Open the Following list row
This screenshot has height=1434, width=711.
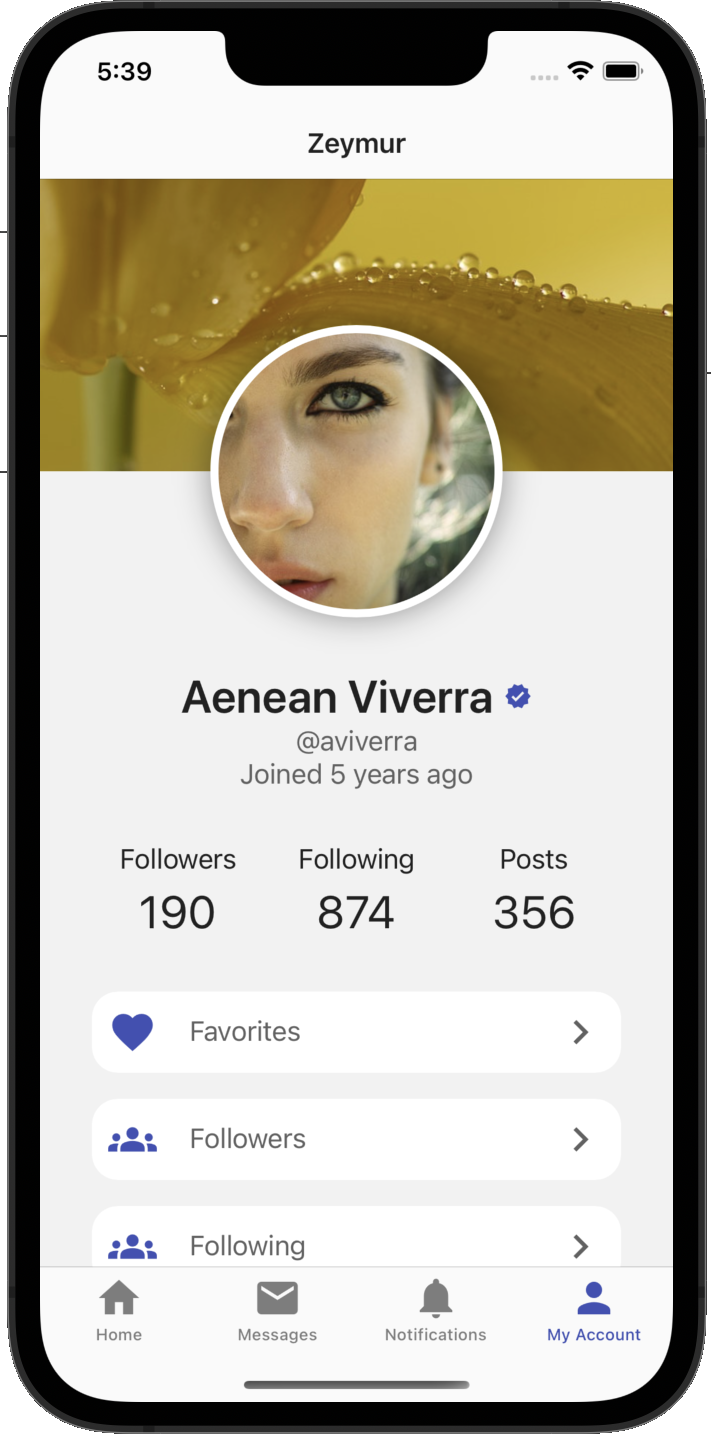(356, 1242)
